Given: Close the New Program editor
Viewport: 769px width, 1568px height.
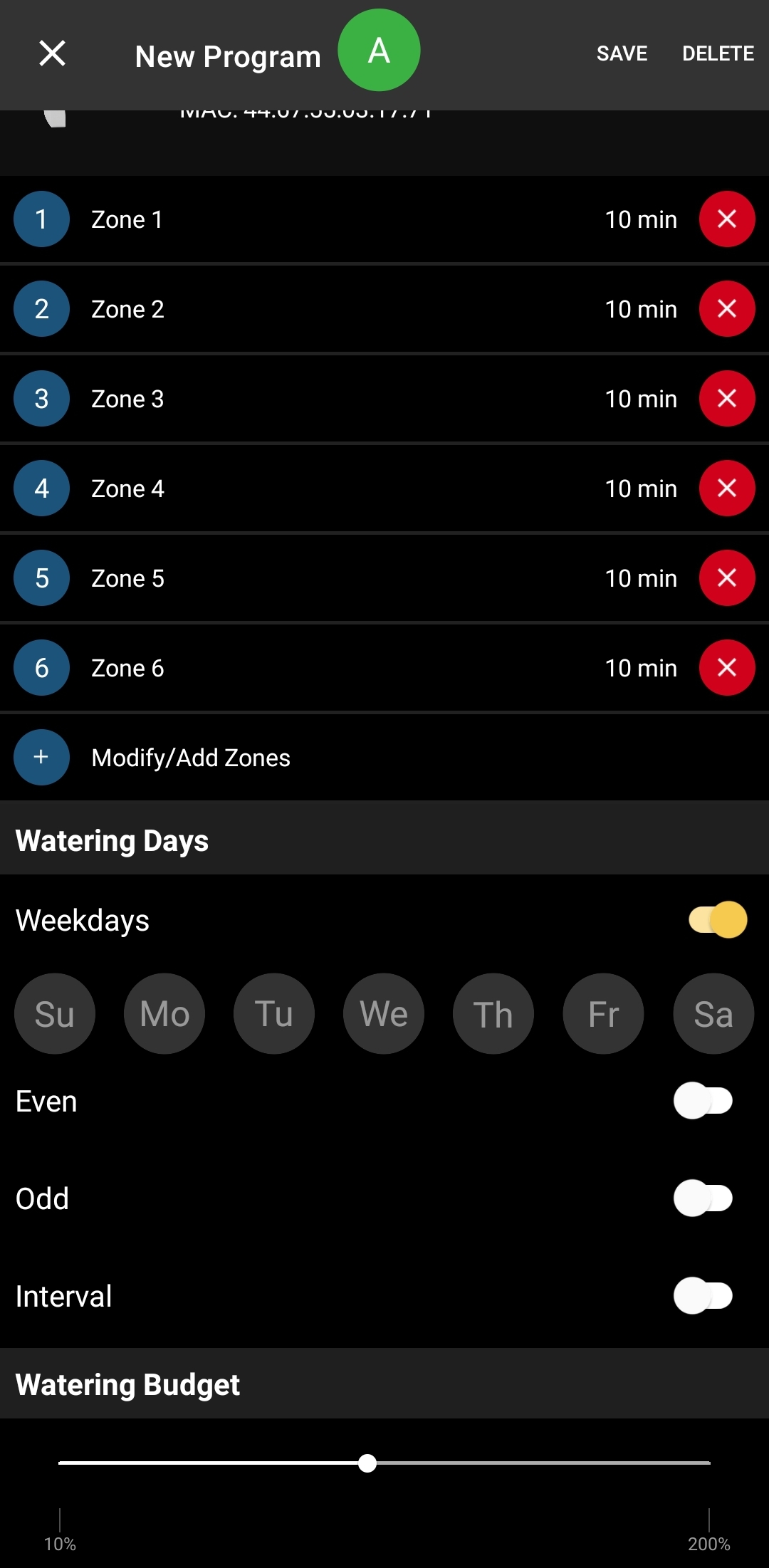Looking at the screenshot, I should click(52, 53).
